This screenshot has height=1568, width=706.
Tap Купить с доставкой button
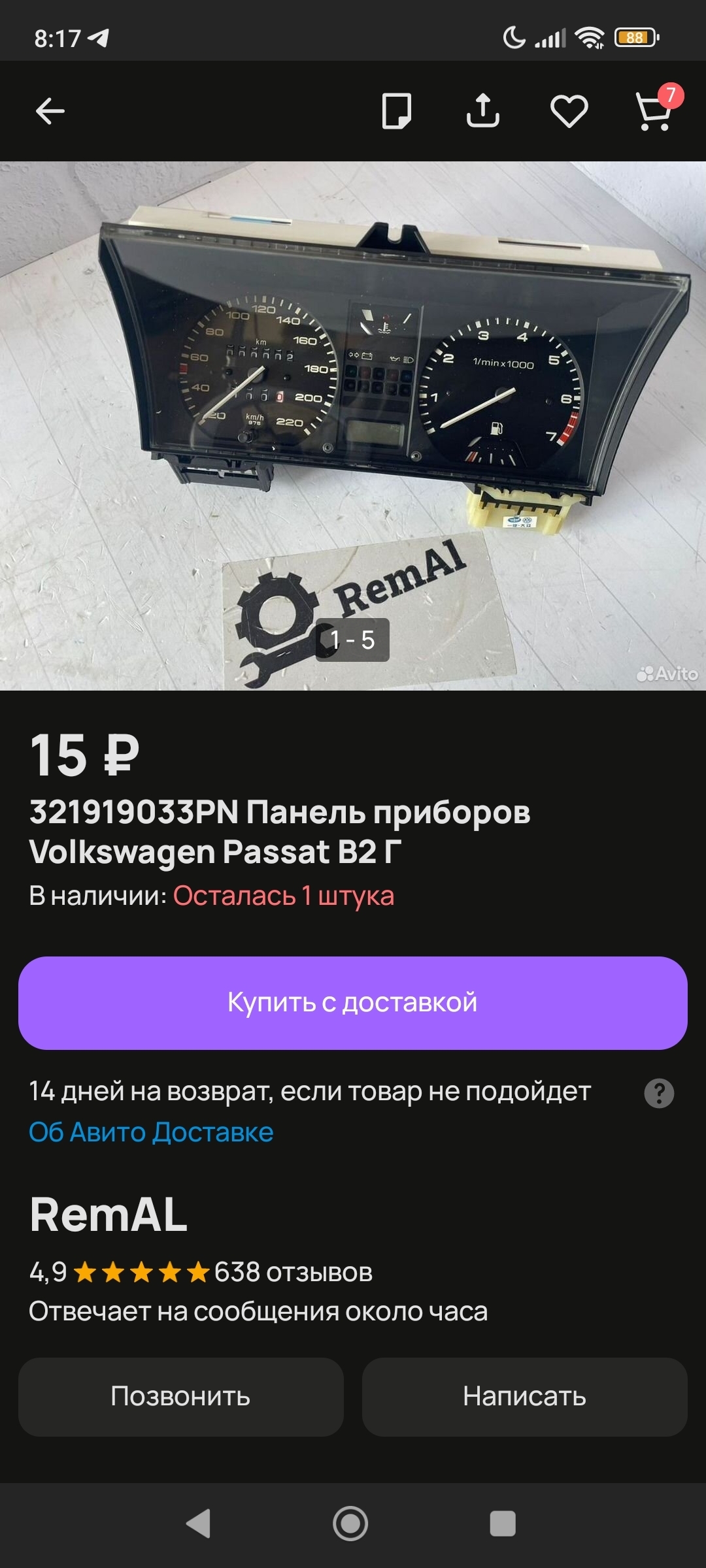(353, 1003)
